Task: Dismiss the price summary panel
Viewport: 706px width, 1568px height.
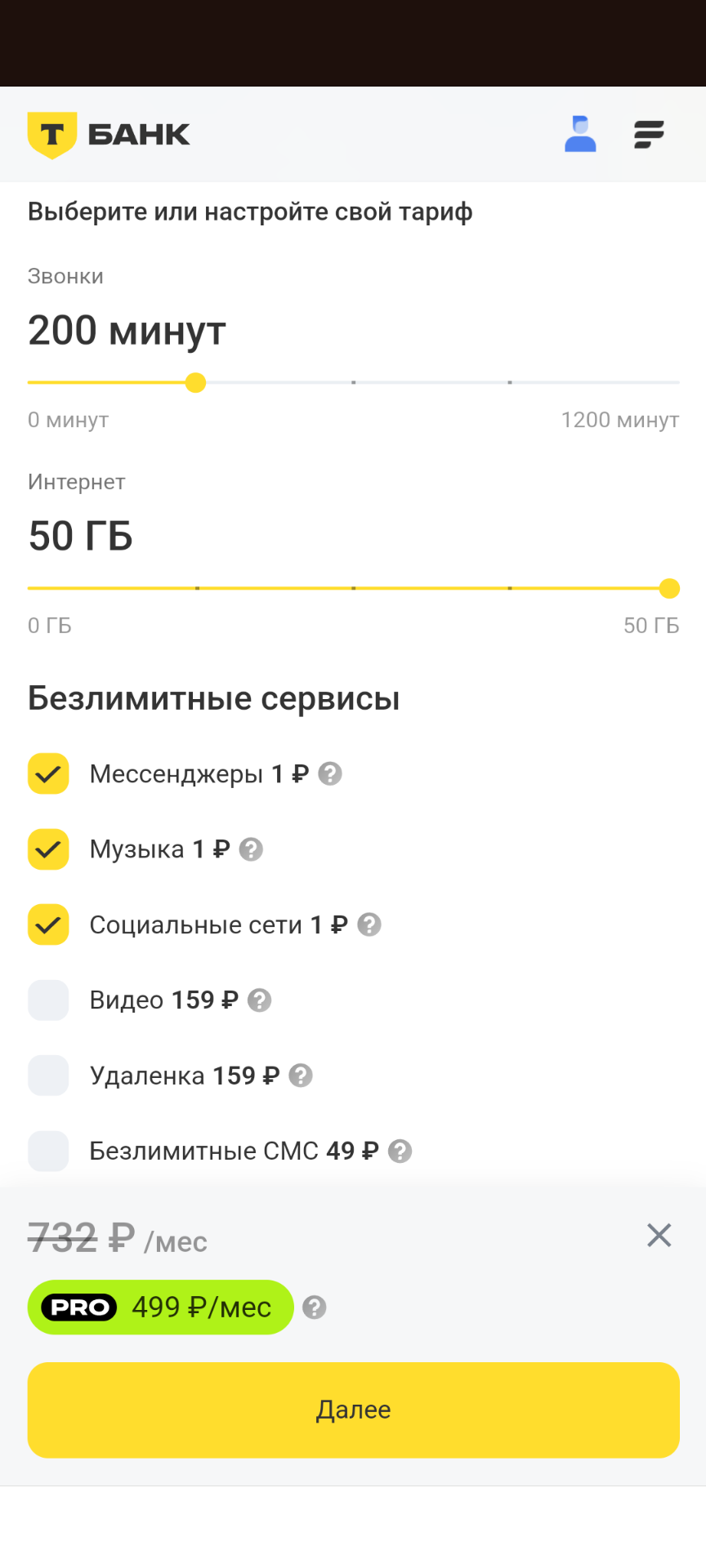Action: pos(659,1235)
